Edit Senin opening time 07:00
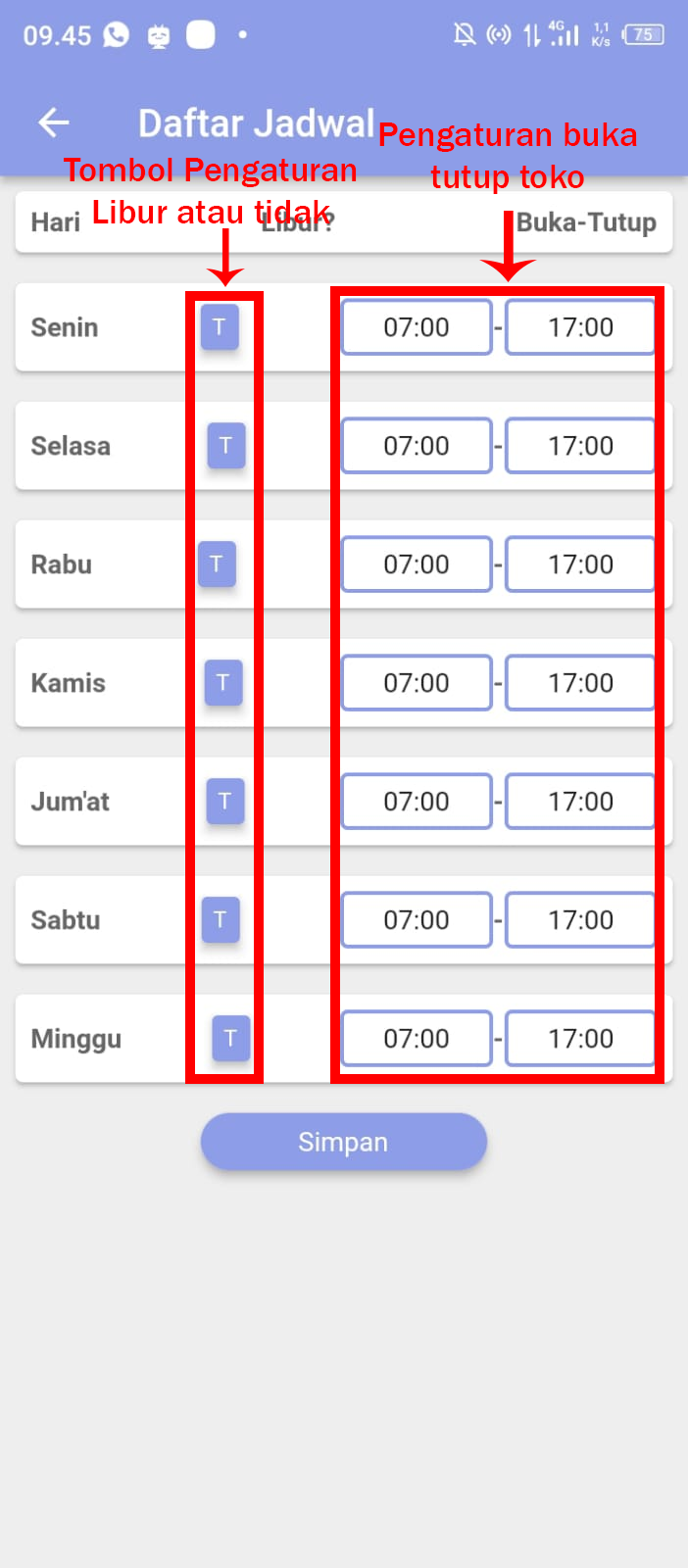 (x=417, y=327)
